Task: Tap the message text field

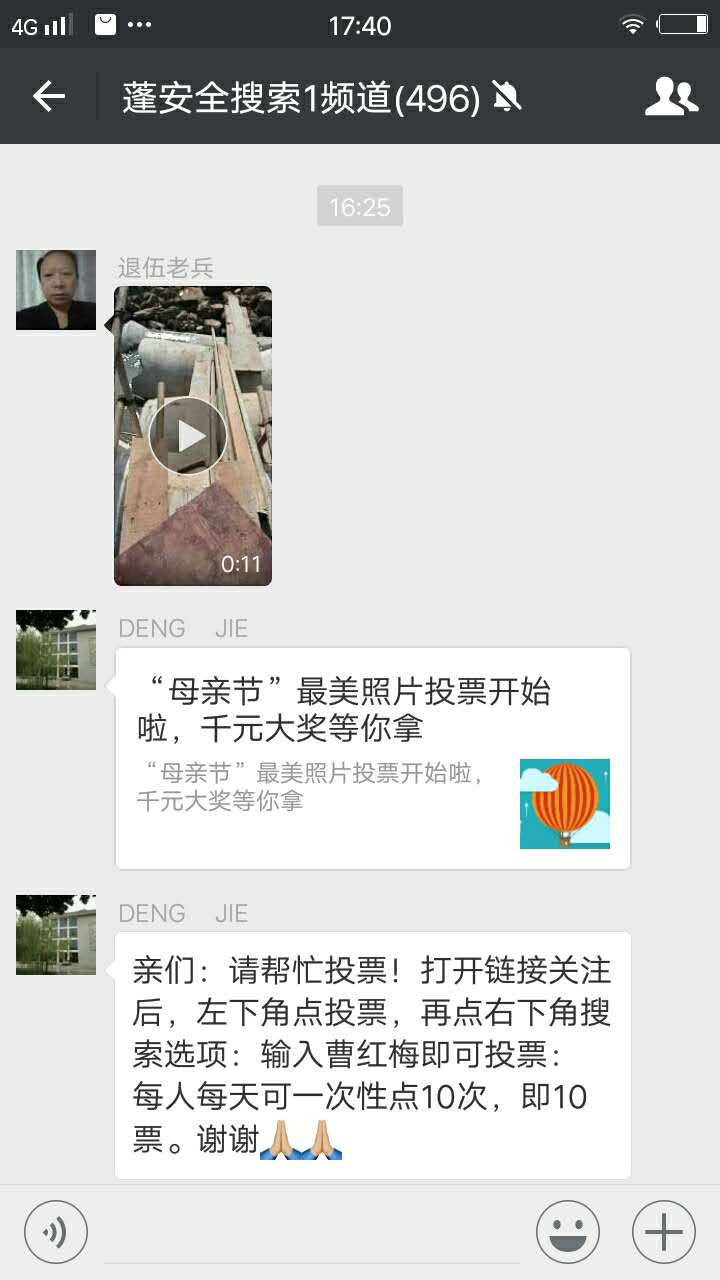Action: tap(310, 1232)
